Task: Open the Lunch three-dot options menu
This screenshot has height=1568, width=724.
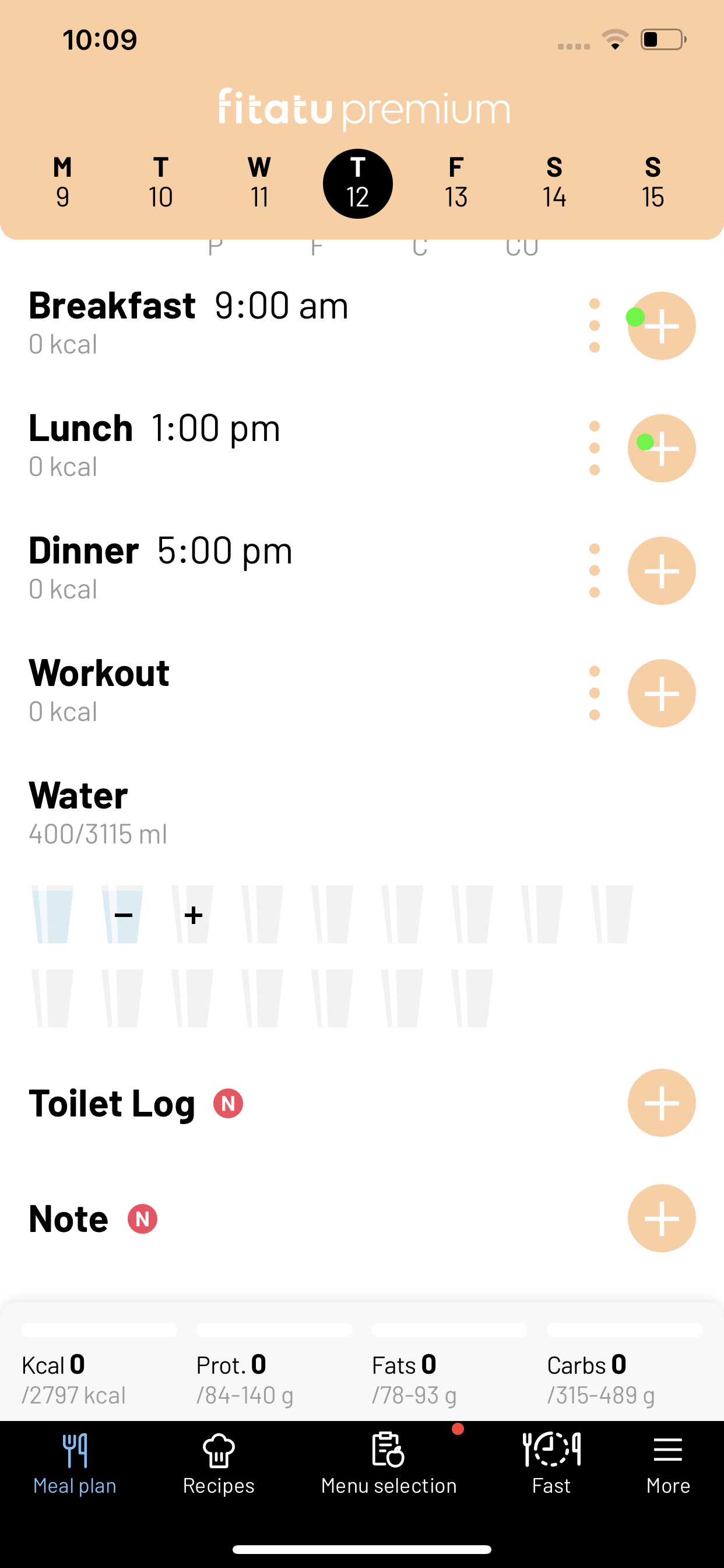Action: tap(595, 448)
